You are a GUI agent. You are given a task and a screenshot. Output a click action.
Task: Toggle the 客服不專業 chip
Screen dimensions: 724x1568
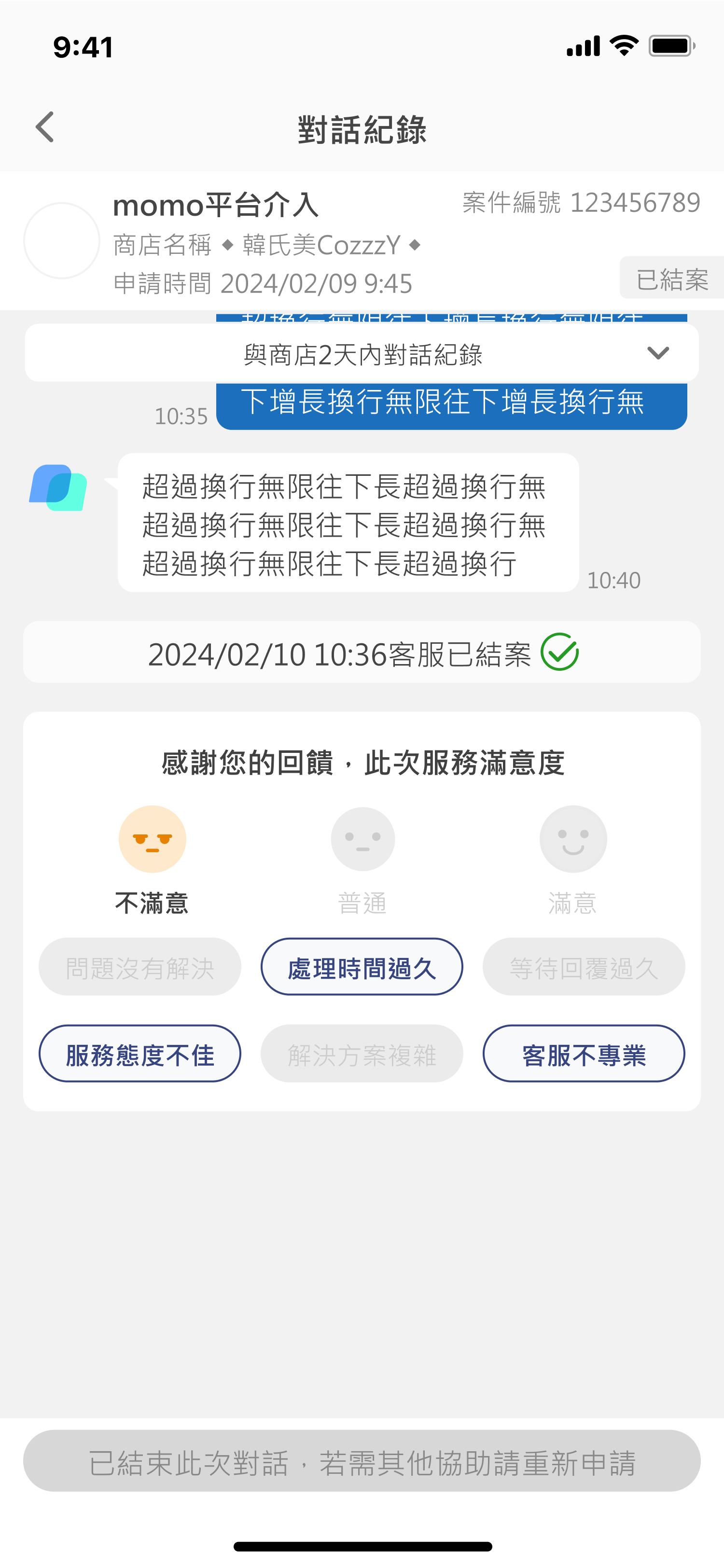coord(584,1054)
